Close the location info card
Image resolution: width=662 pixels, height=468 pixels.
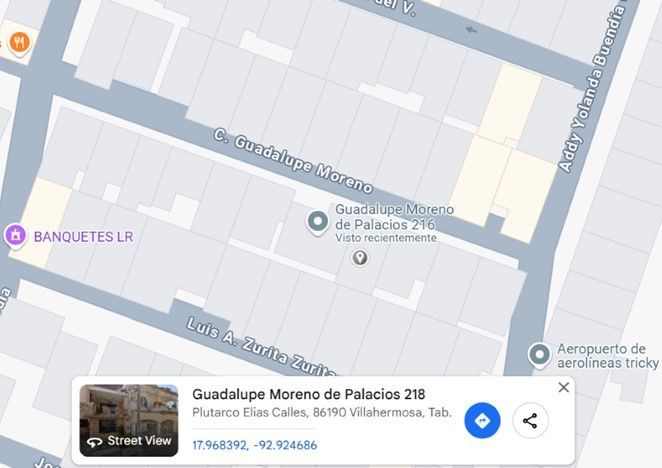click(x=564, y=388)
